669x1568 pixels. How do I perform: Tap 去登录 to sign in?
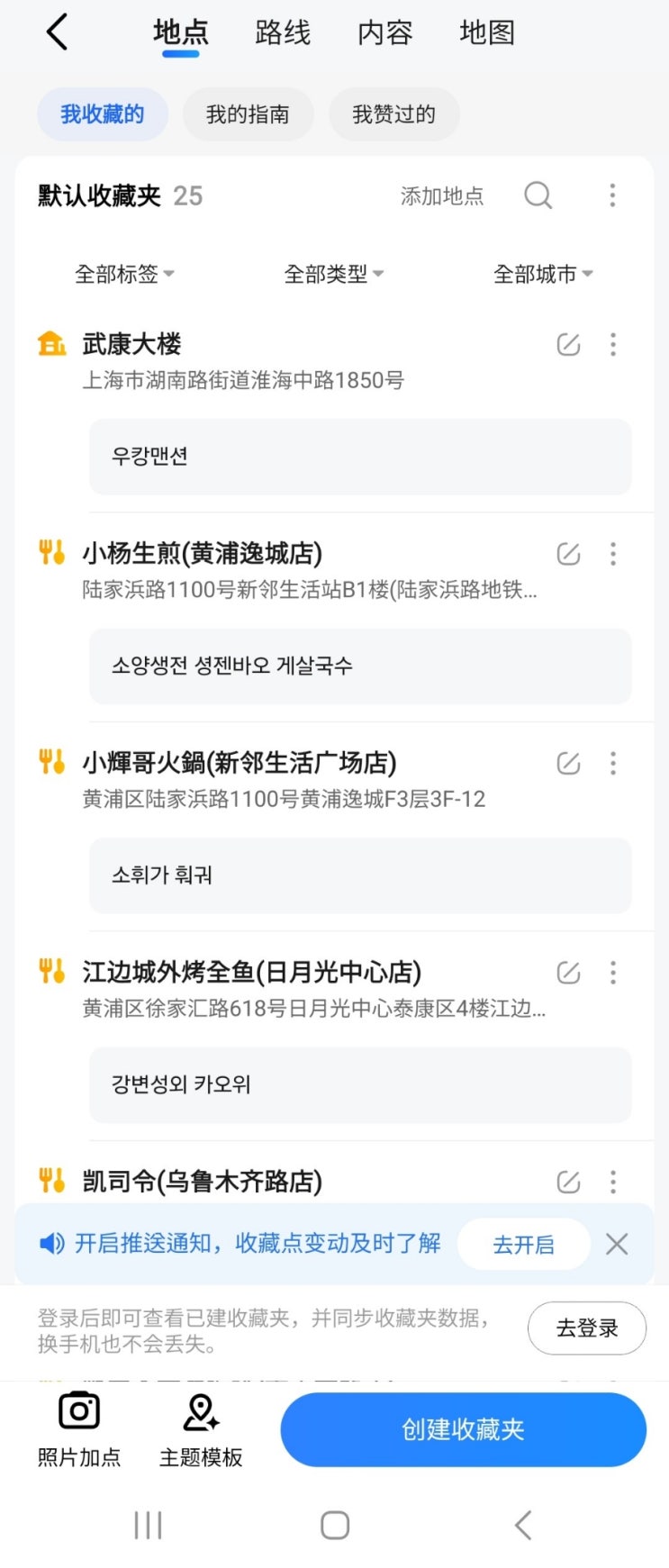[586, 1328]
